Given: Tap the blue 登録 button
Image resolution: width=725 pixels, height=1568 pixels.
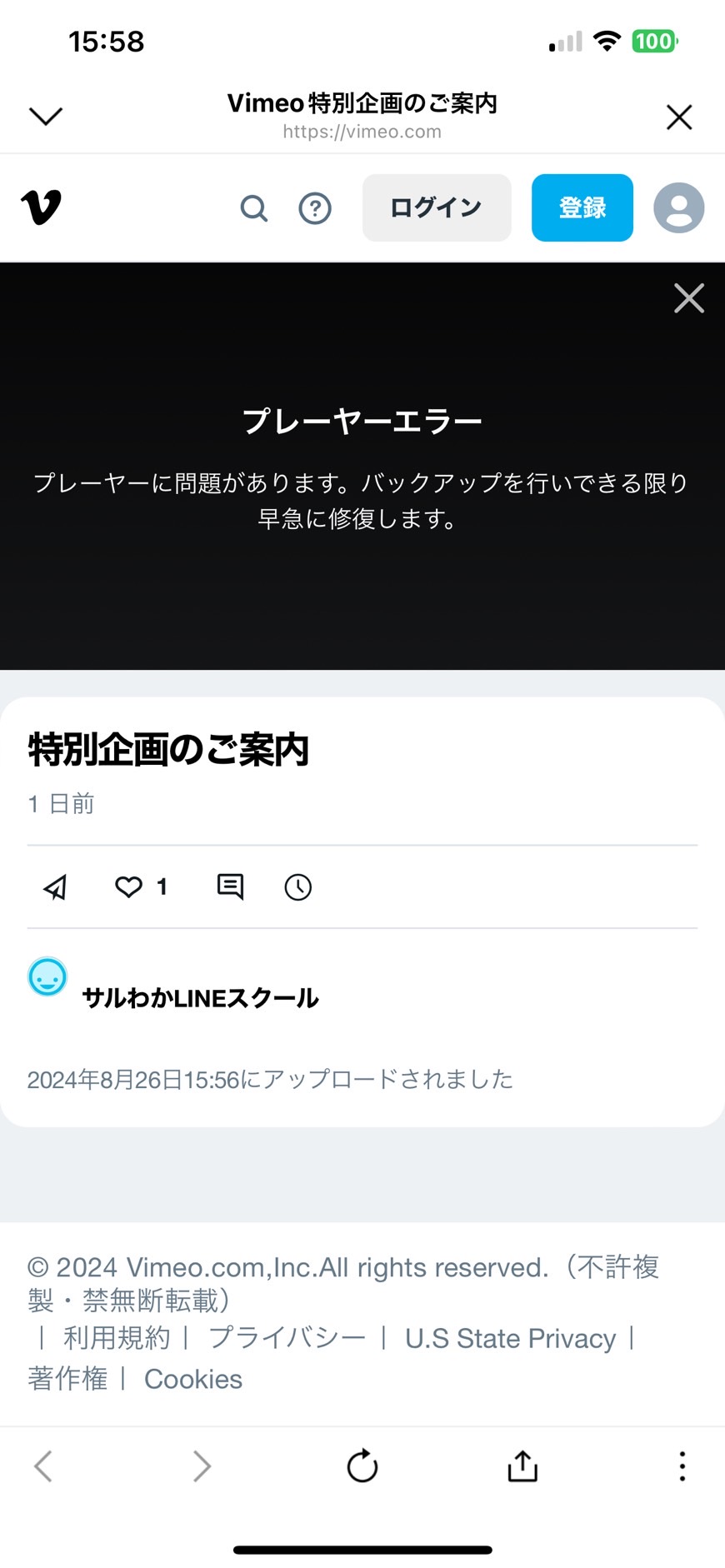Looking at the screenshot, I should click(x=582, y=207).
